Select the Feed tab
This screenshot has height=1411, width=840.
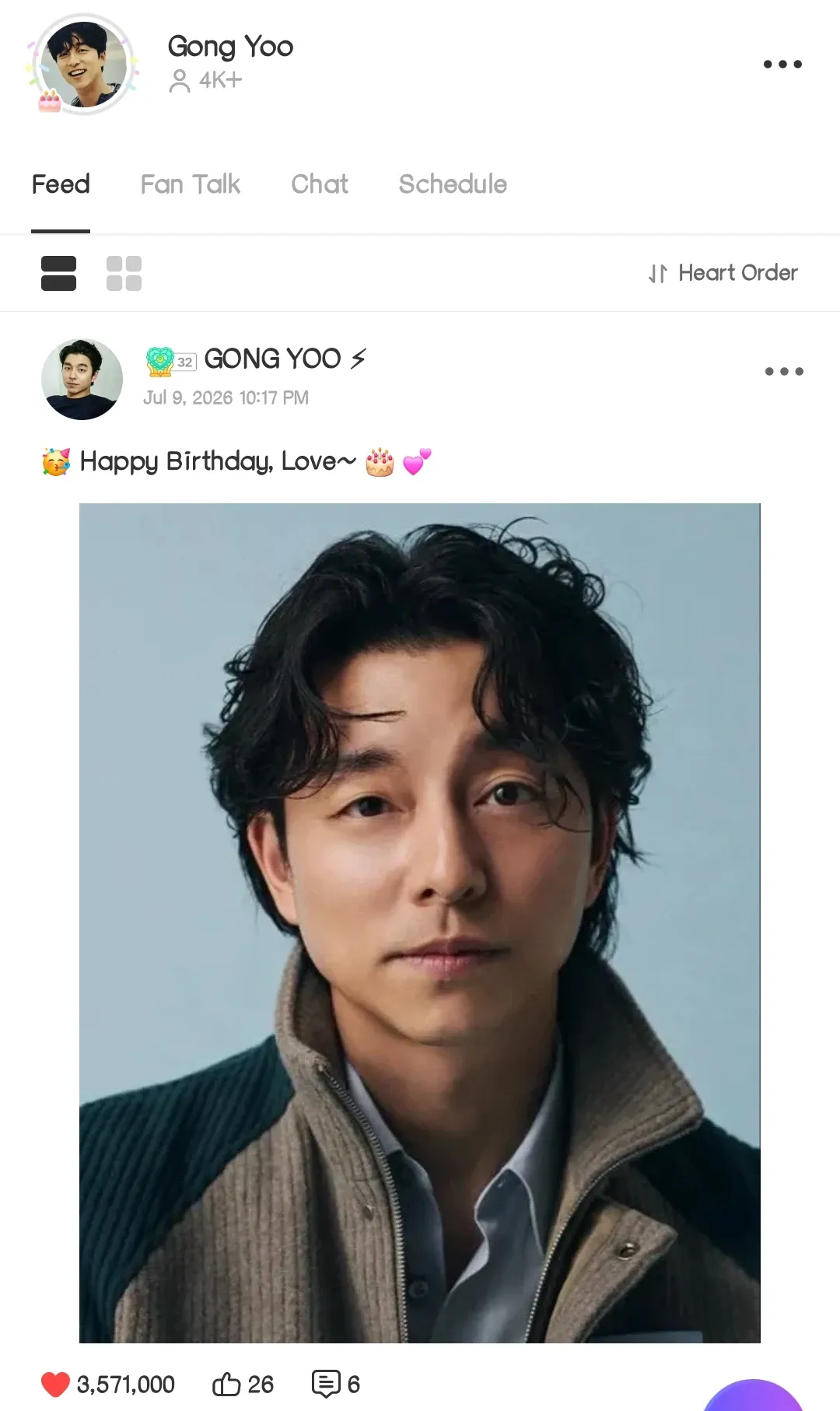pyautogui.click(x=61, y=184)
